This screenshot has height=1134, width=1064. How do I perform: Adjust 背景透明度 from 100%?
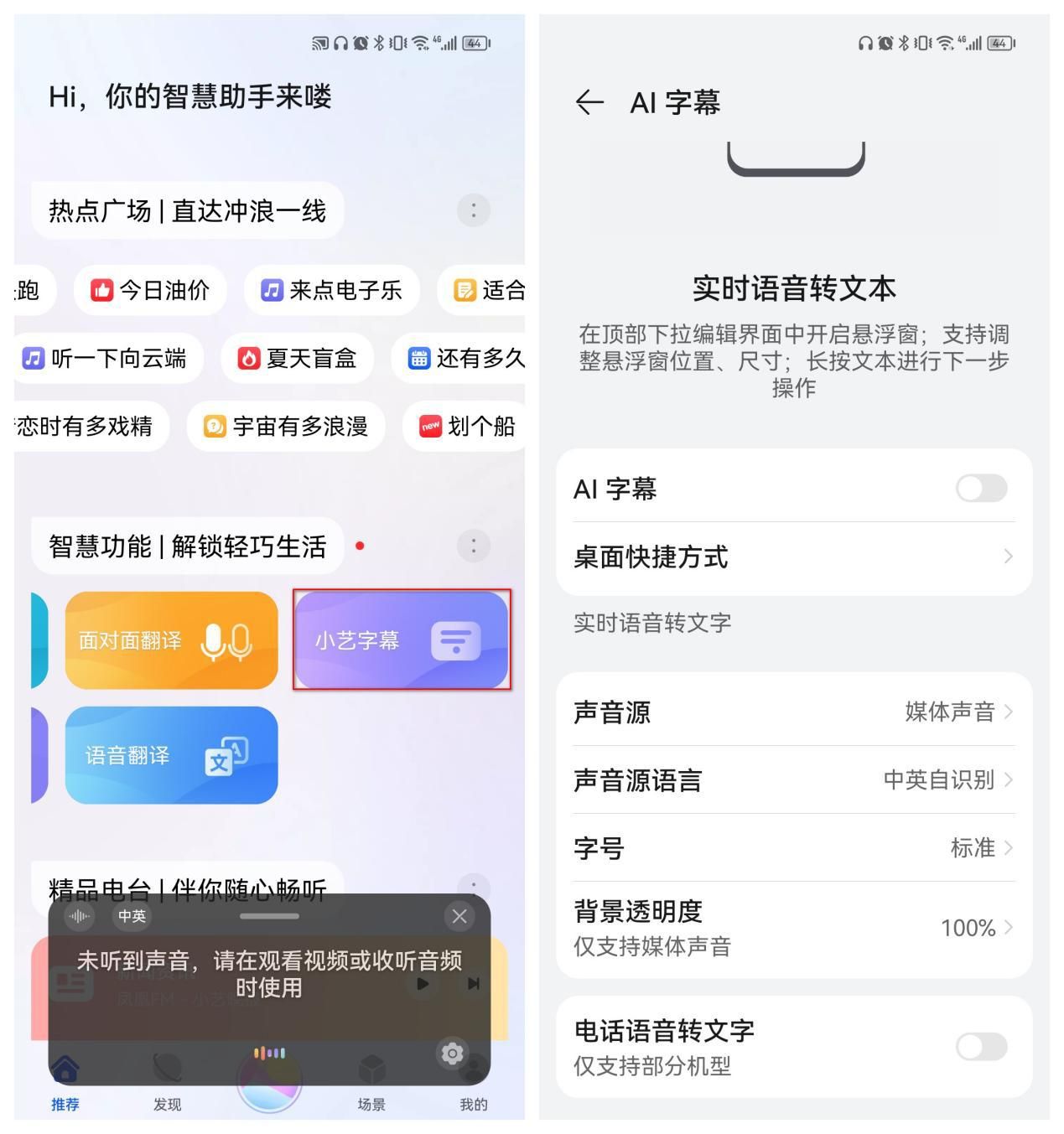tap(794, 926)
